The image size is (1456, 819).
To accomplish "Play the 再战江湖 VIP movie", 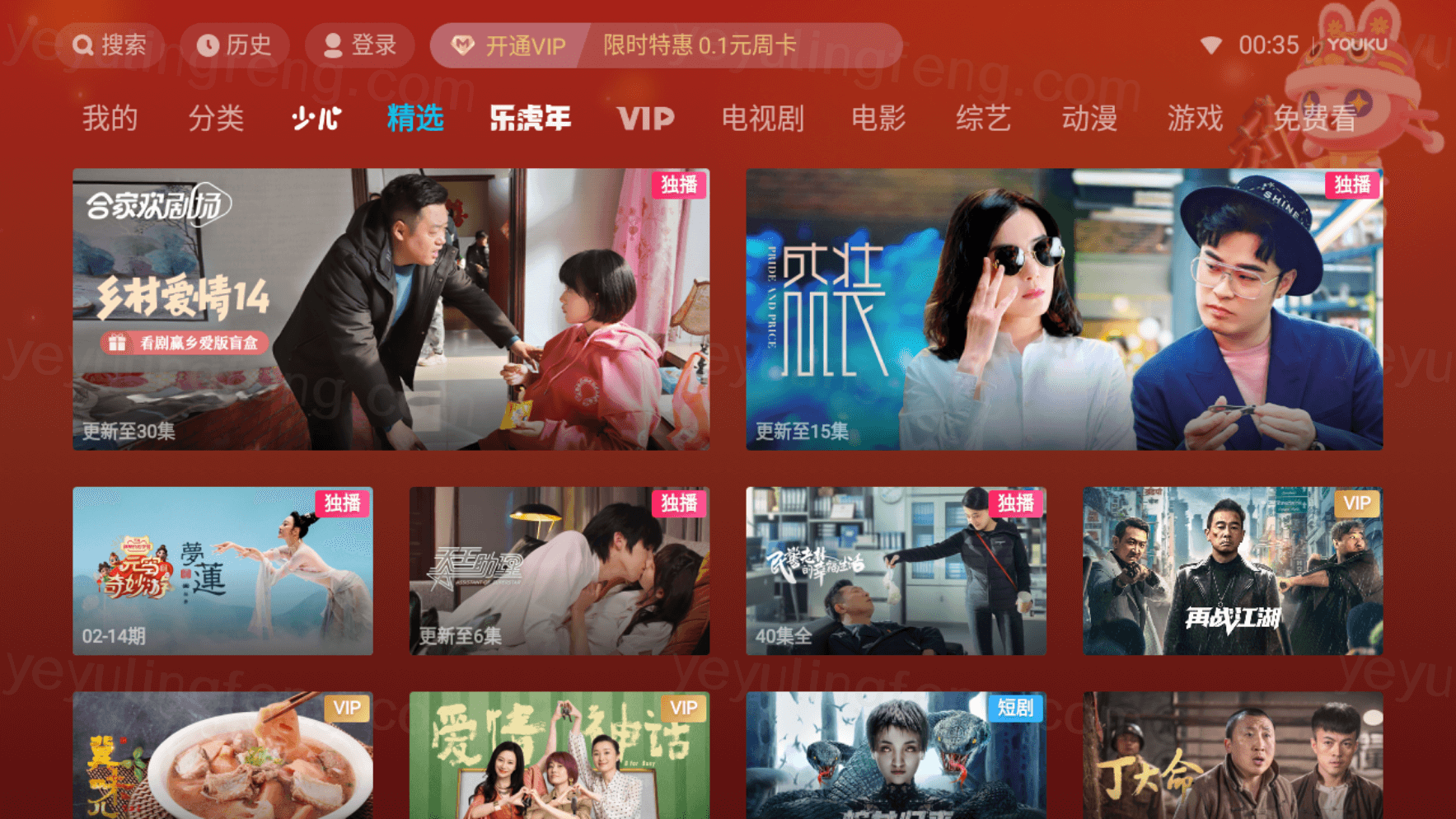I will pyautogui.click(x=1232, y=571).
